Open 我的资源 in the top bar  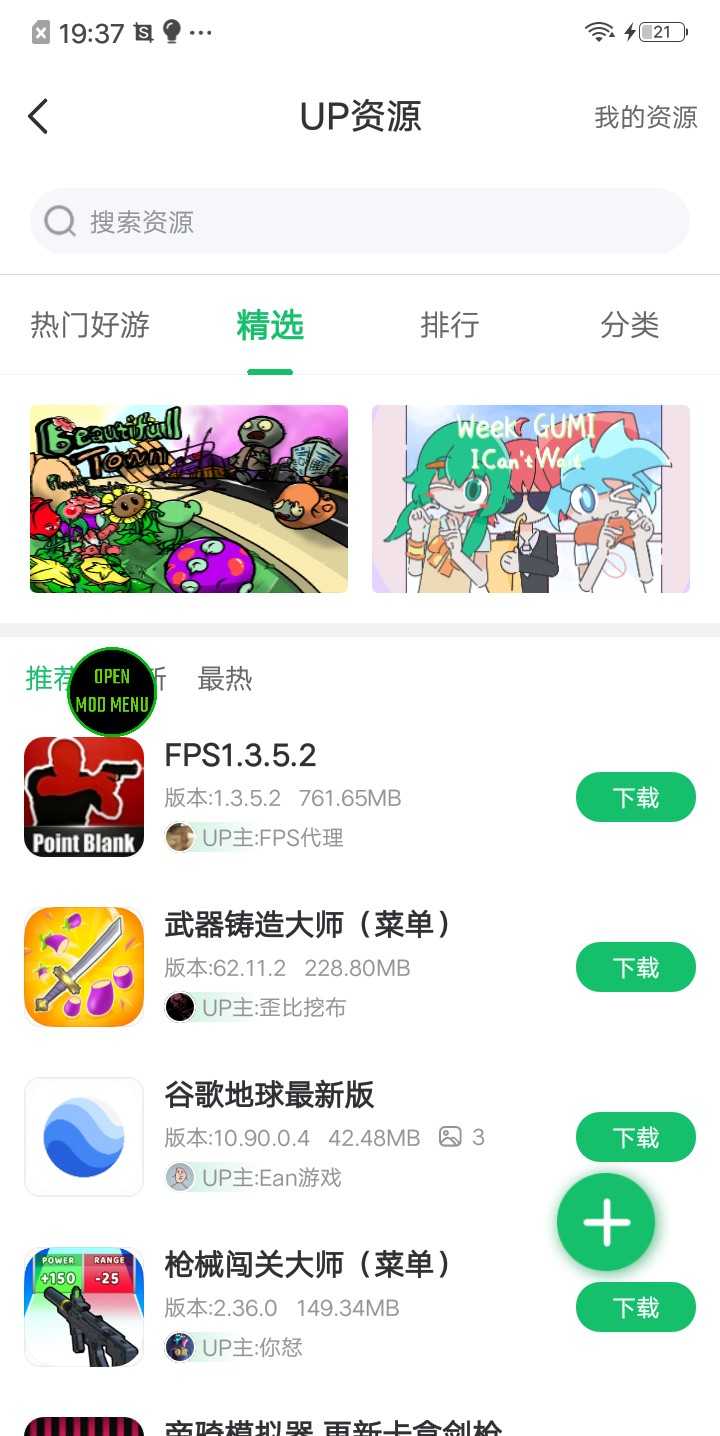[x=645, y=117]
